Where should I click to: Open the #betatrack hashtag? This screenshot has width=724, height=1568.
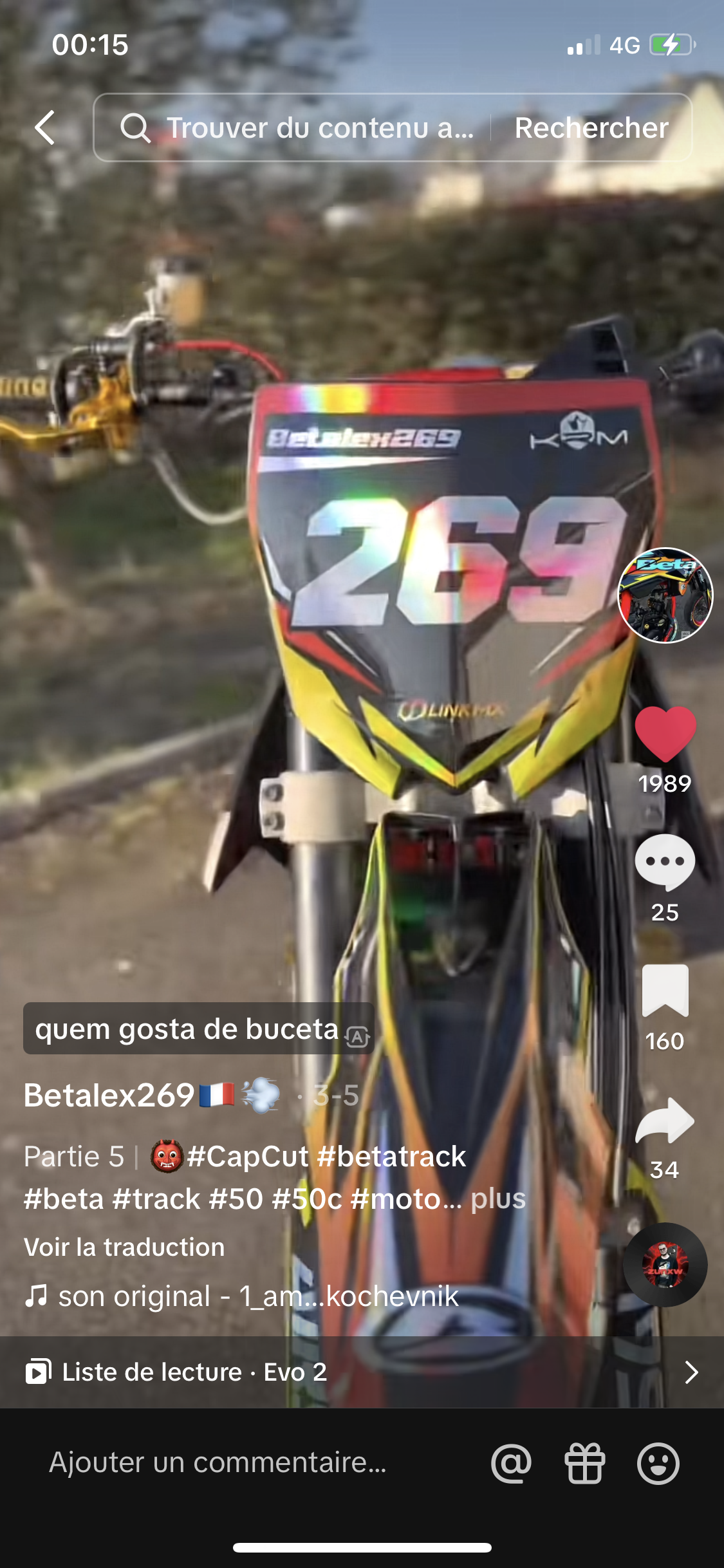391,1157
